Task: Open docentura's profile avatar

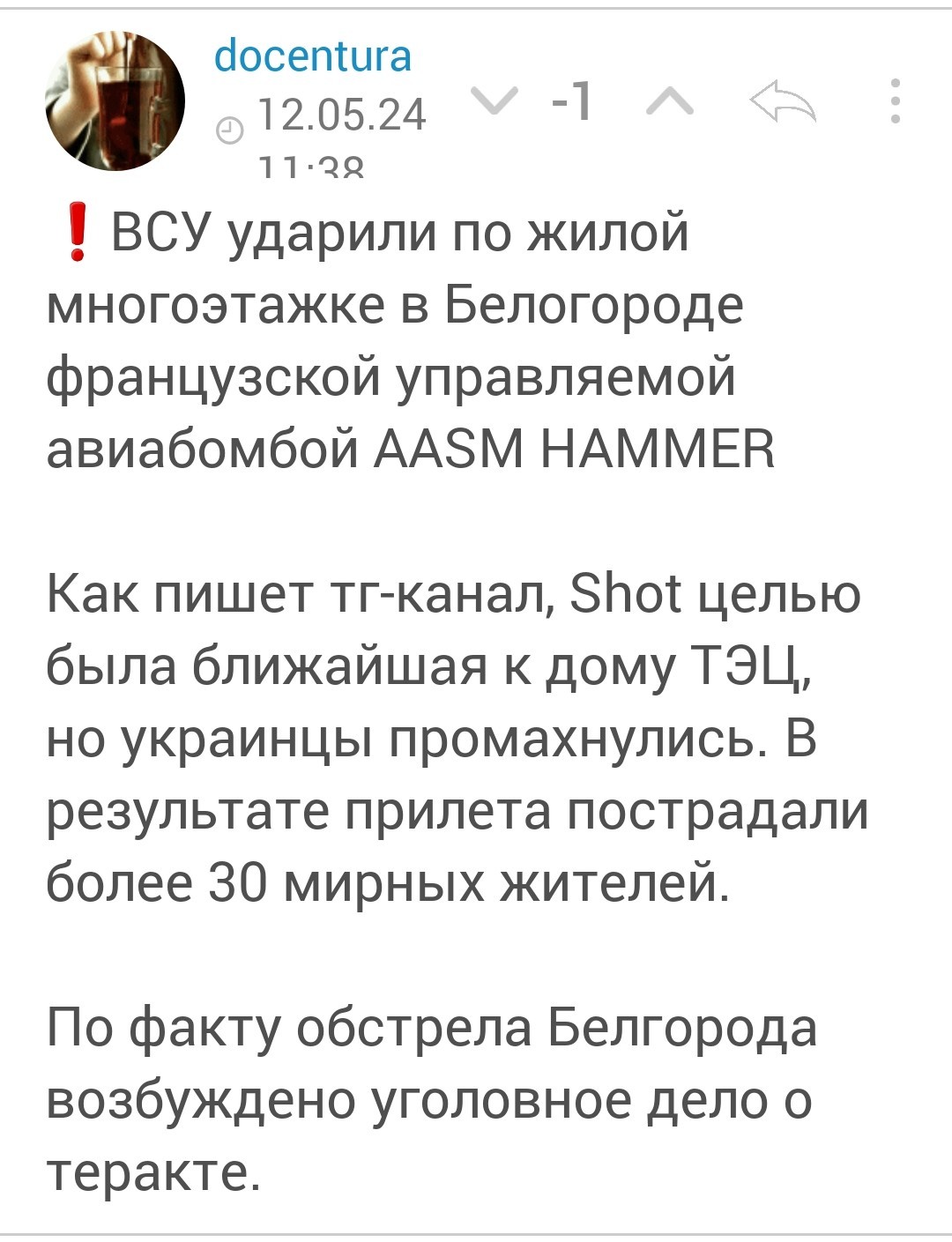Action: [x=115, y=100]
